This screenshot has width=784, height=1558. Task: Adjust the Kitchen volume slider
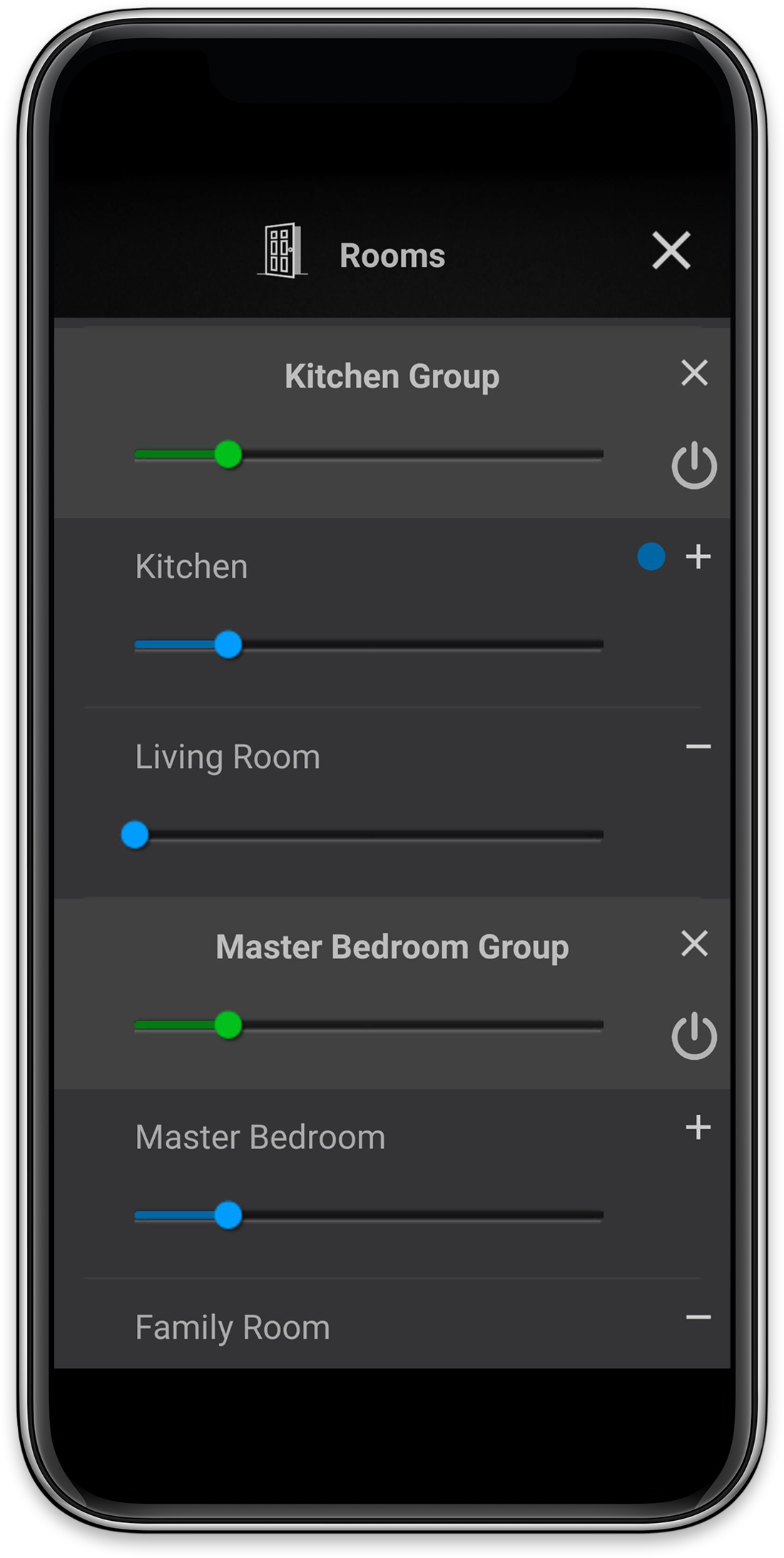(x=369, y=645)
